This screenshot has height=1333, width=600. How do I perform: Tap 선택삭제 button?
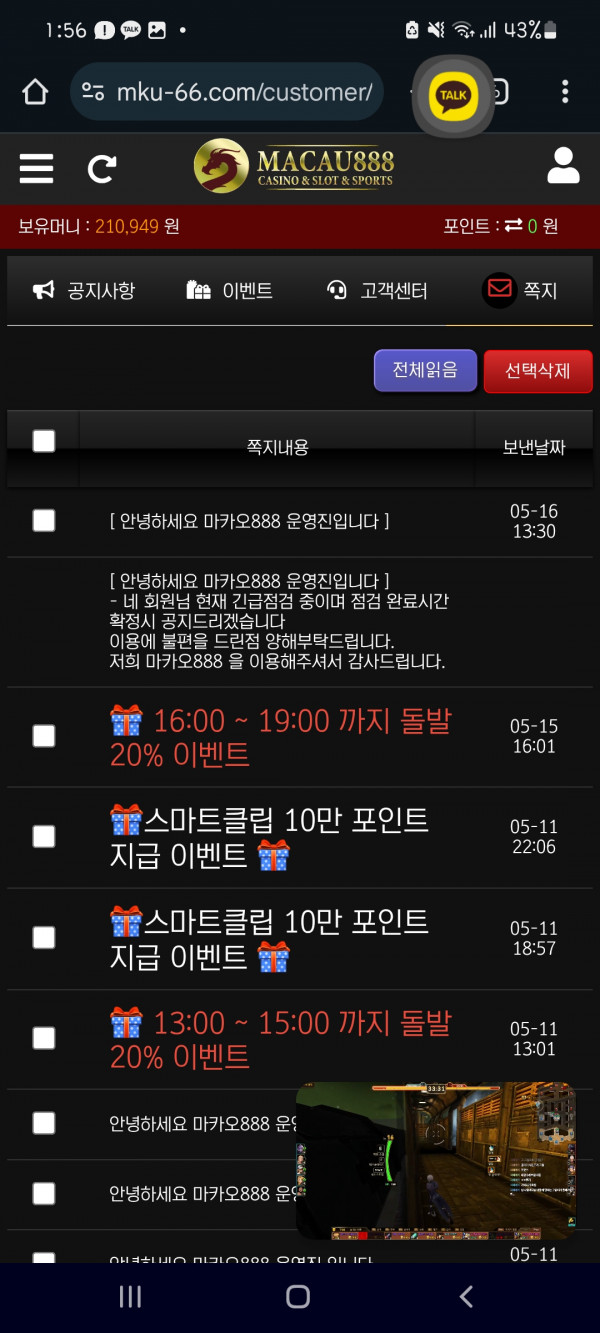(537, 371)
